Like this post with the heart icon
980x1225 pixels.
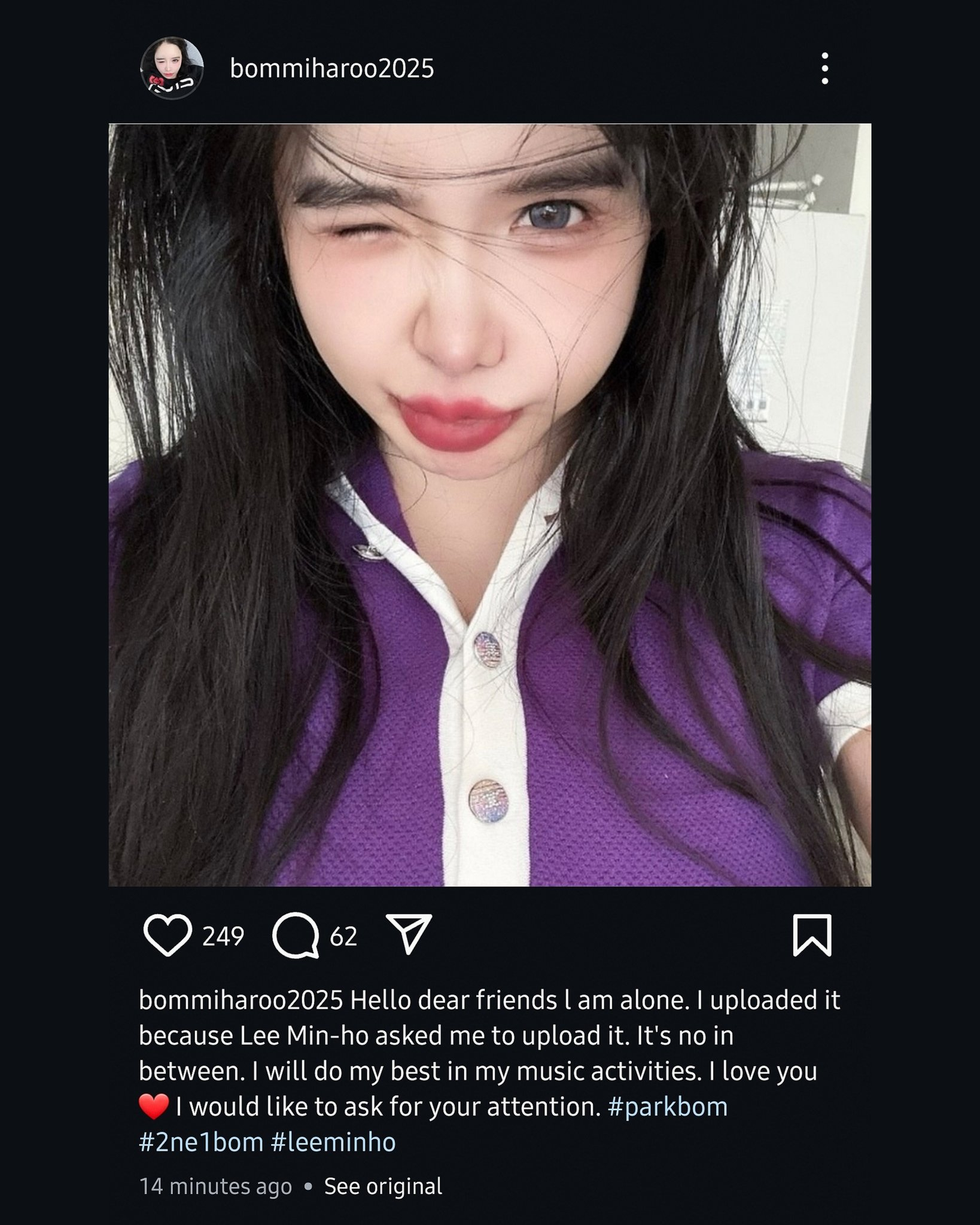click(168, 935)
